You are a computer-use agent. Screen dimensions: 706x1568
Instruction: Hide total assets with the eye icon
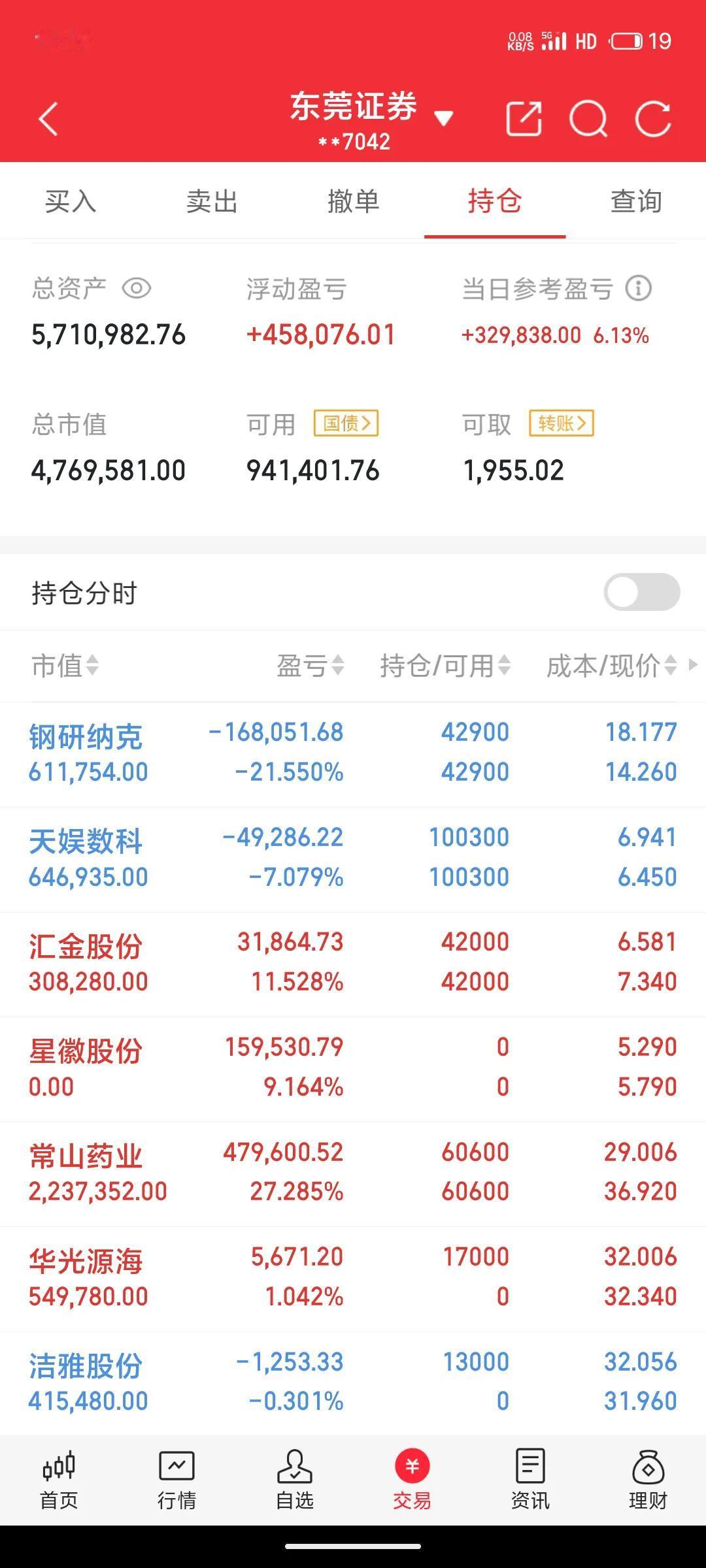click(x=137, y=288)
